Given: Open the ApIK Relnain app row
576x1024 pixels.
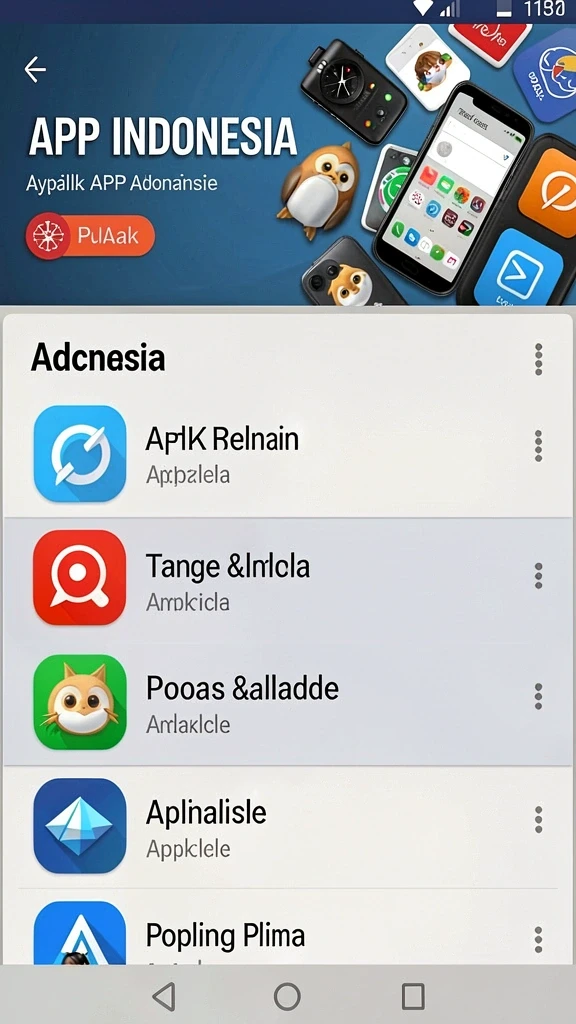Looking at the screenshot, I should (288, 454).
